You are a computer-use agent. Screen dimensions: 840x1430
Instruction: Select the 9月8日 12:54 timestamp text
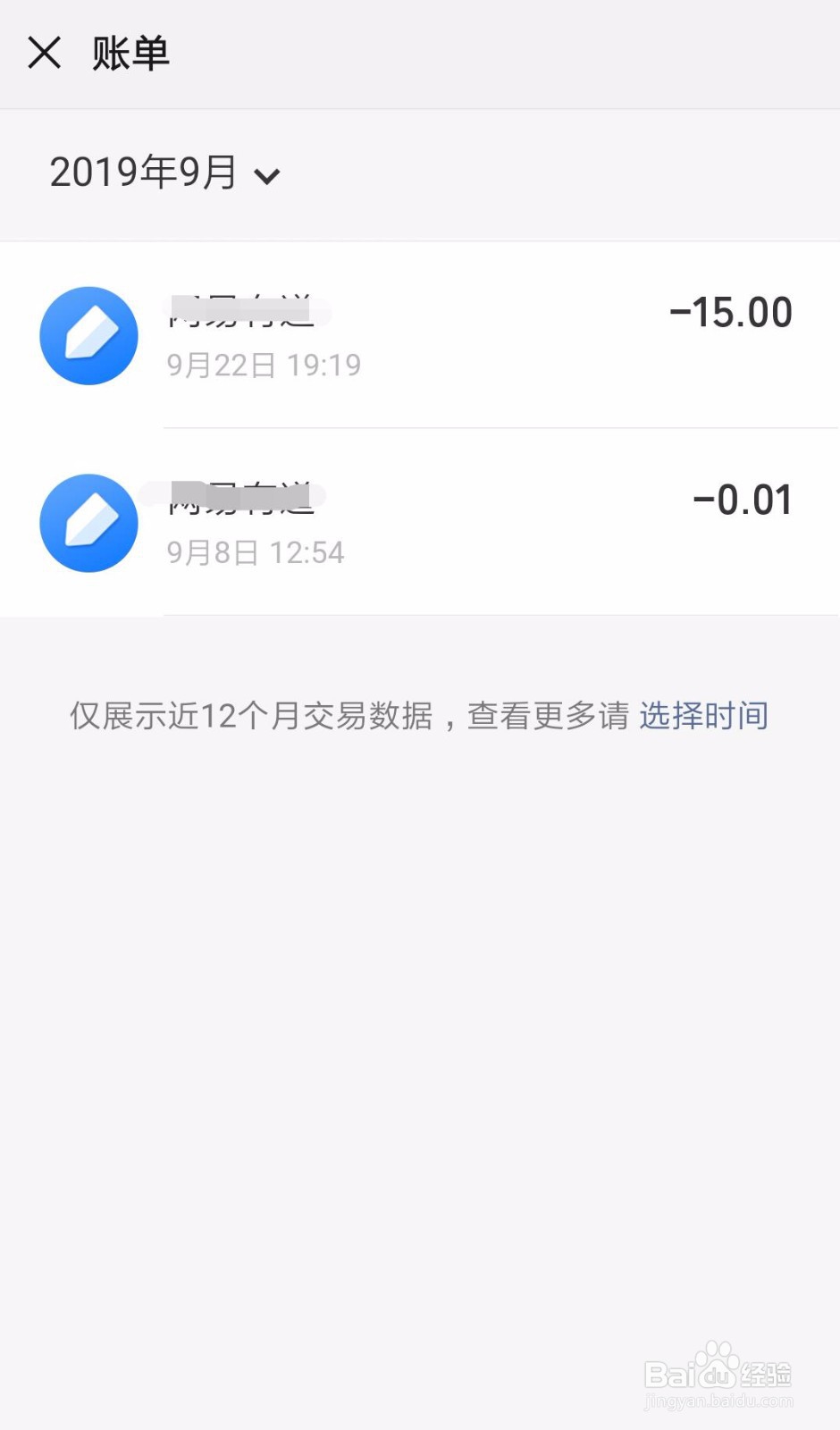click(256, 551)
